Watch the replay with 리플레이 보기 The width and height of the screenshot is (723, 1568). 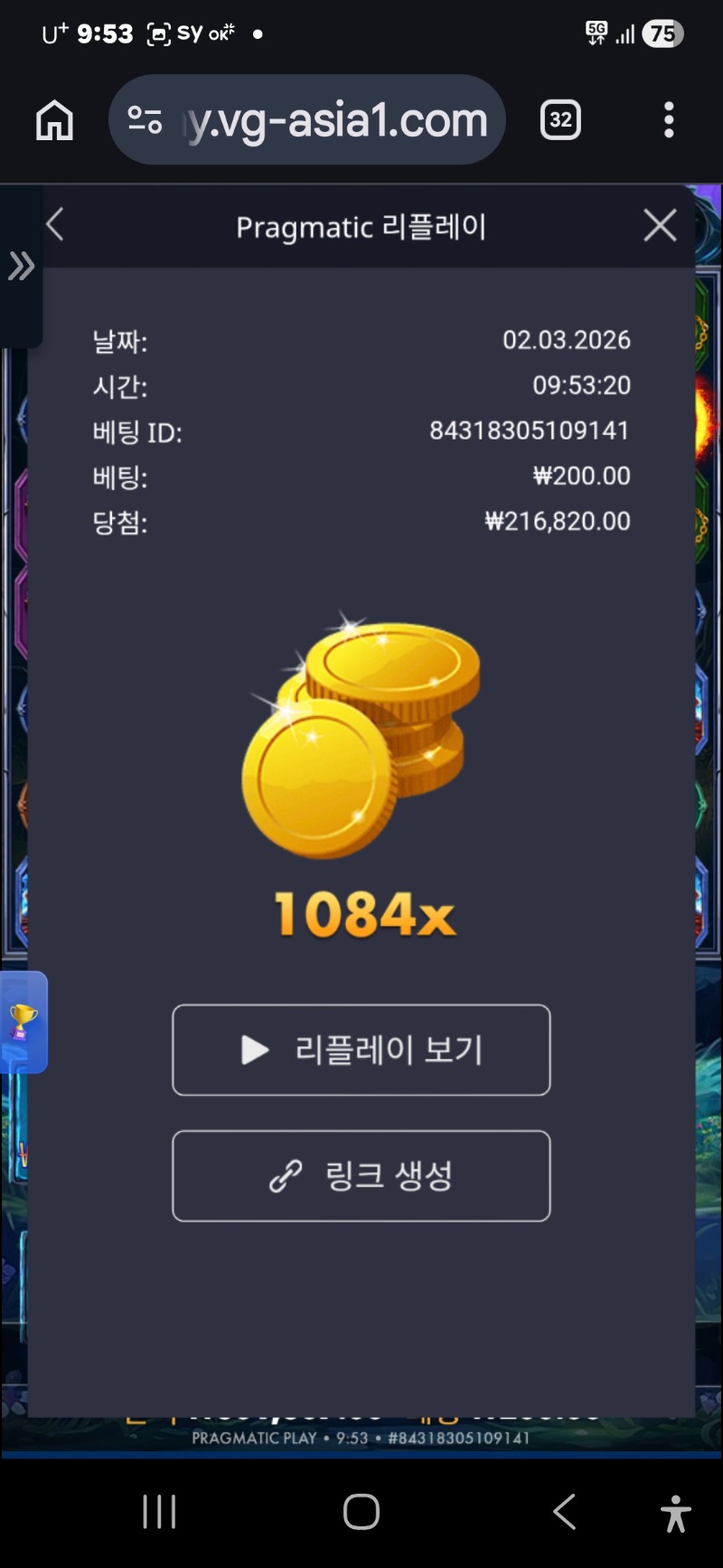click(x=361, y=1050)
